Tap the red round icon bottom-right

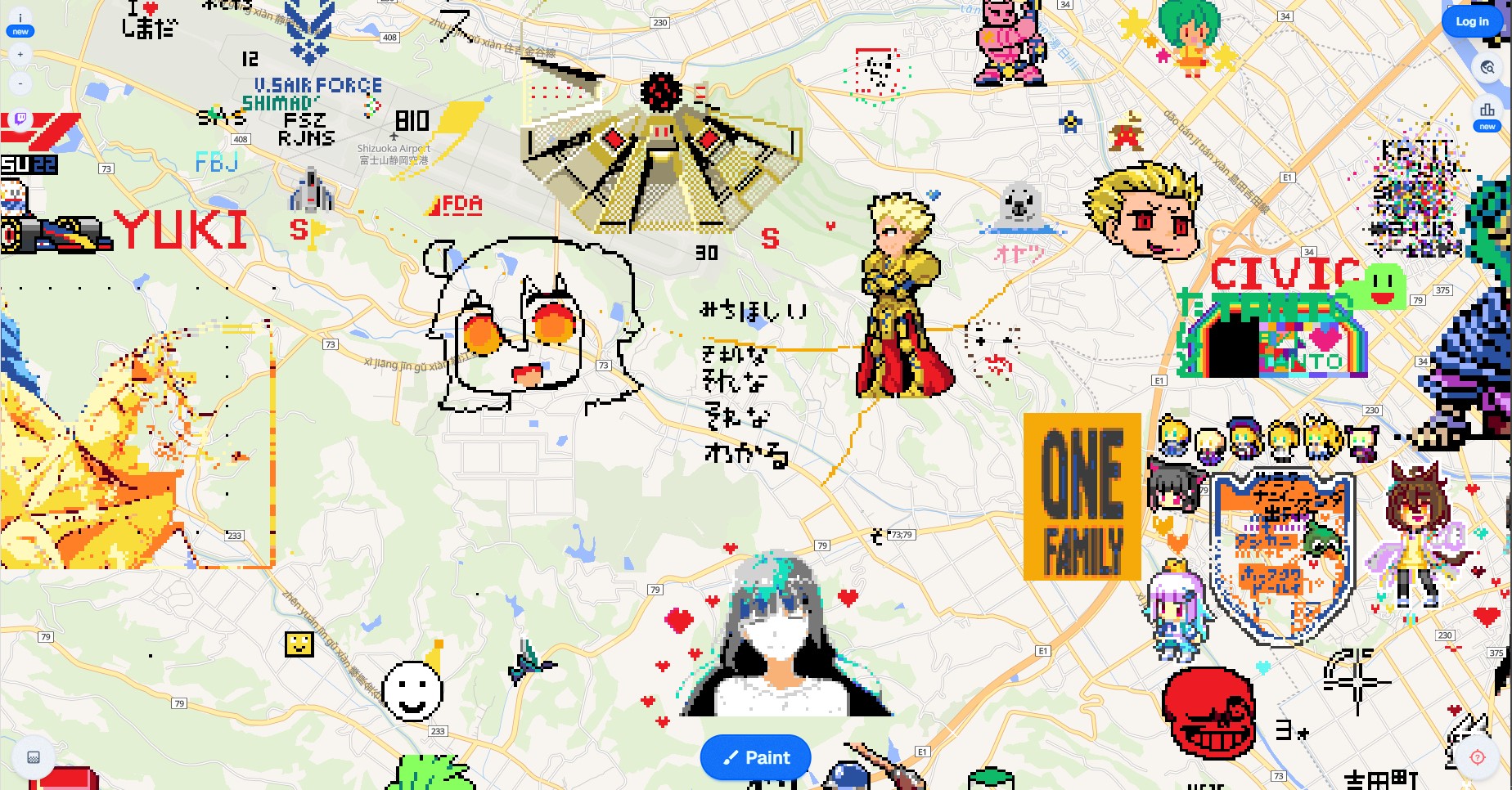[x=1477, y=757]
